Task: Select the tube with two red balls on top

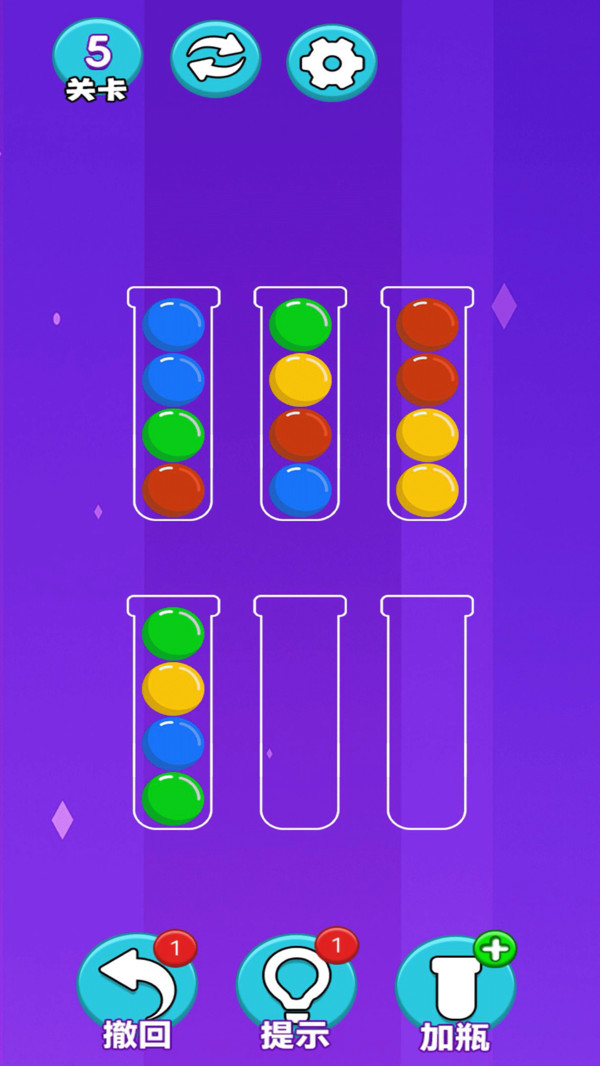Action: (x=427, y=404)
